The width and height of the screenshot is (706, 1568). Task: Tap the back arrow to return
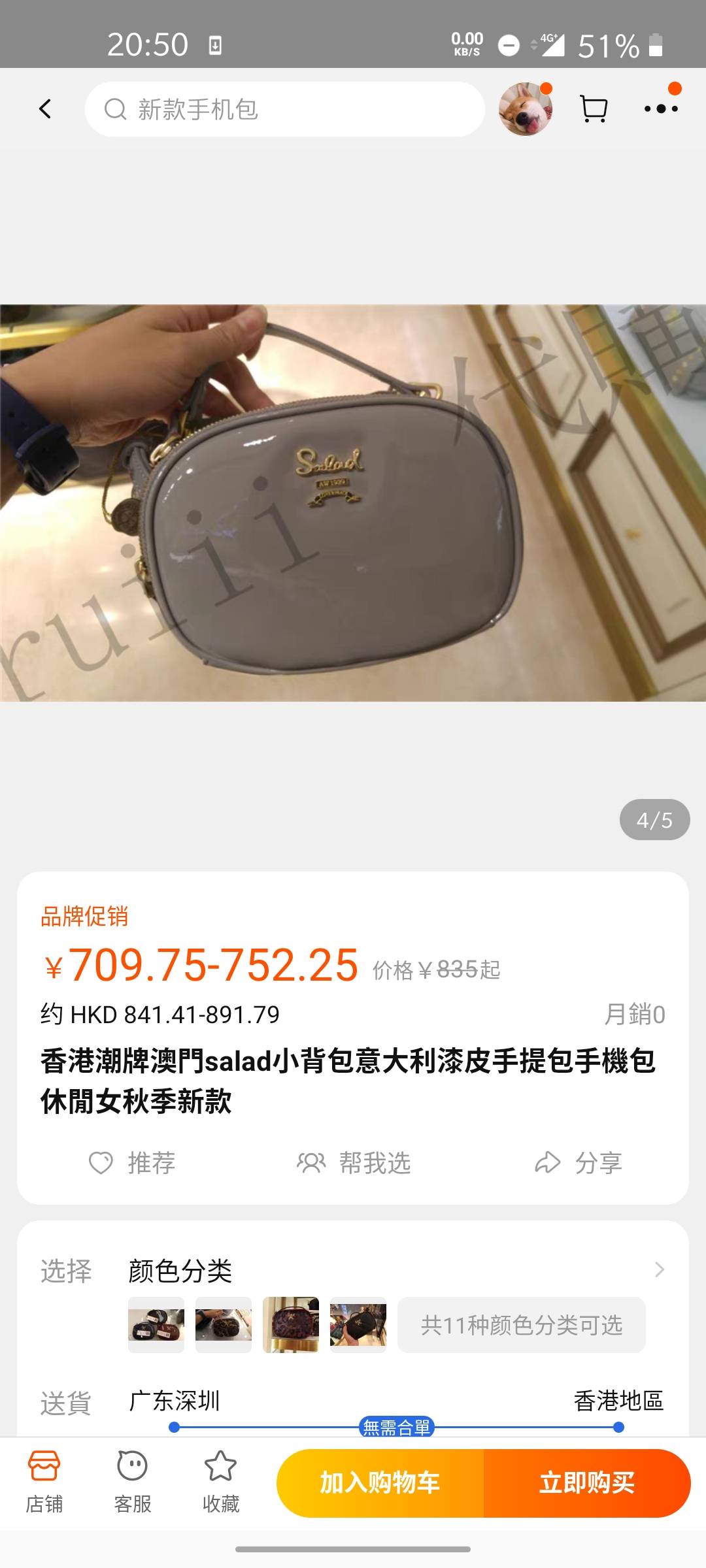coord(44,108)
